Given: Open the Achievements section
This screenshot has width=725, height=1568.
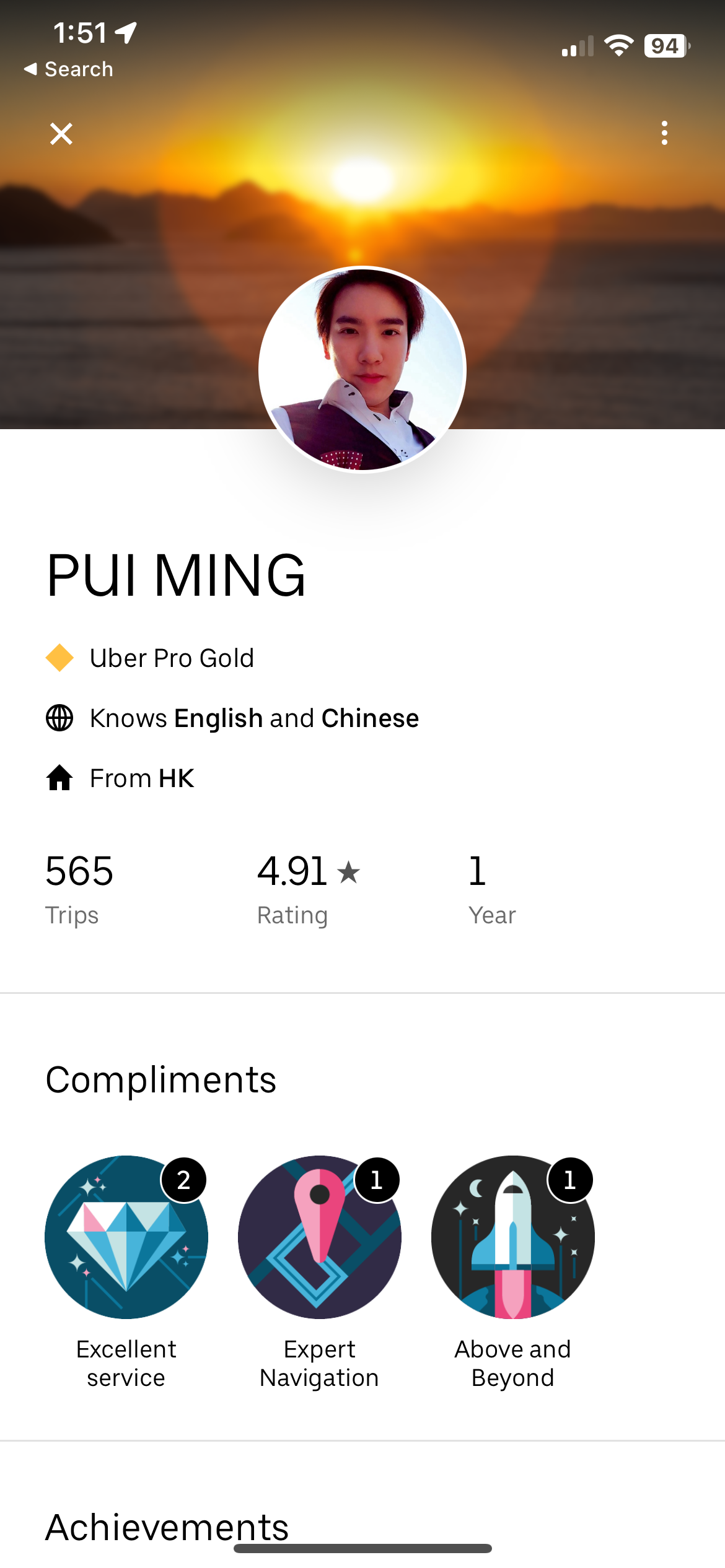Looking at the screenshot, I should [x=168, y=1527].
